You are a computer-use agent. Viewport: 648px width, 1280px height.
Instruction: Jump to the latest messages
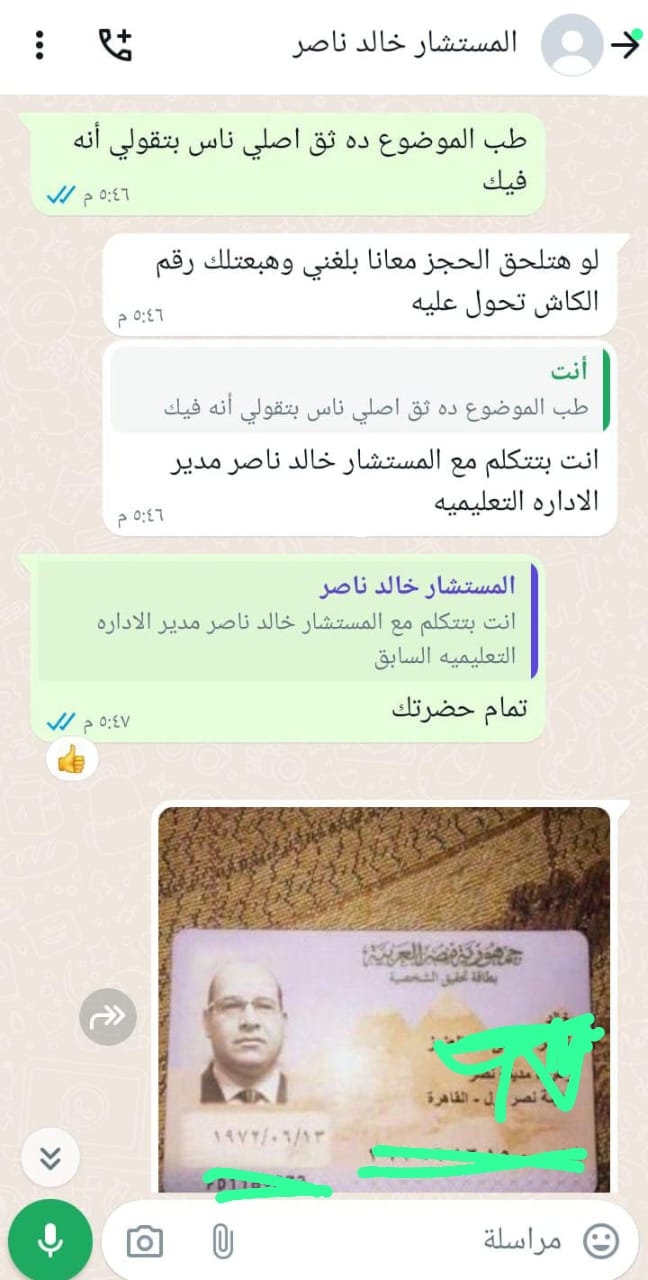[51, 1157]
